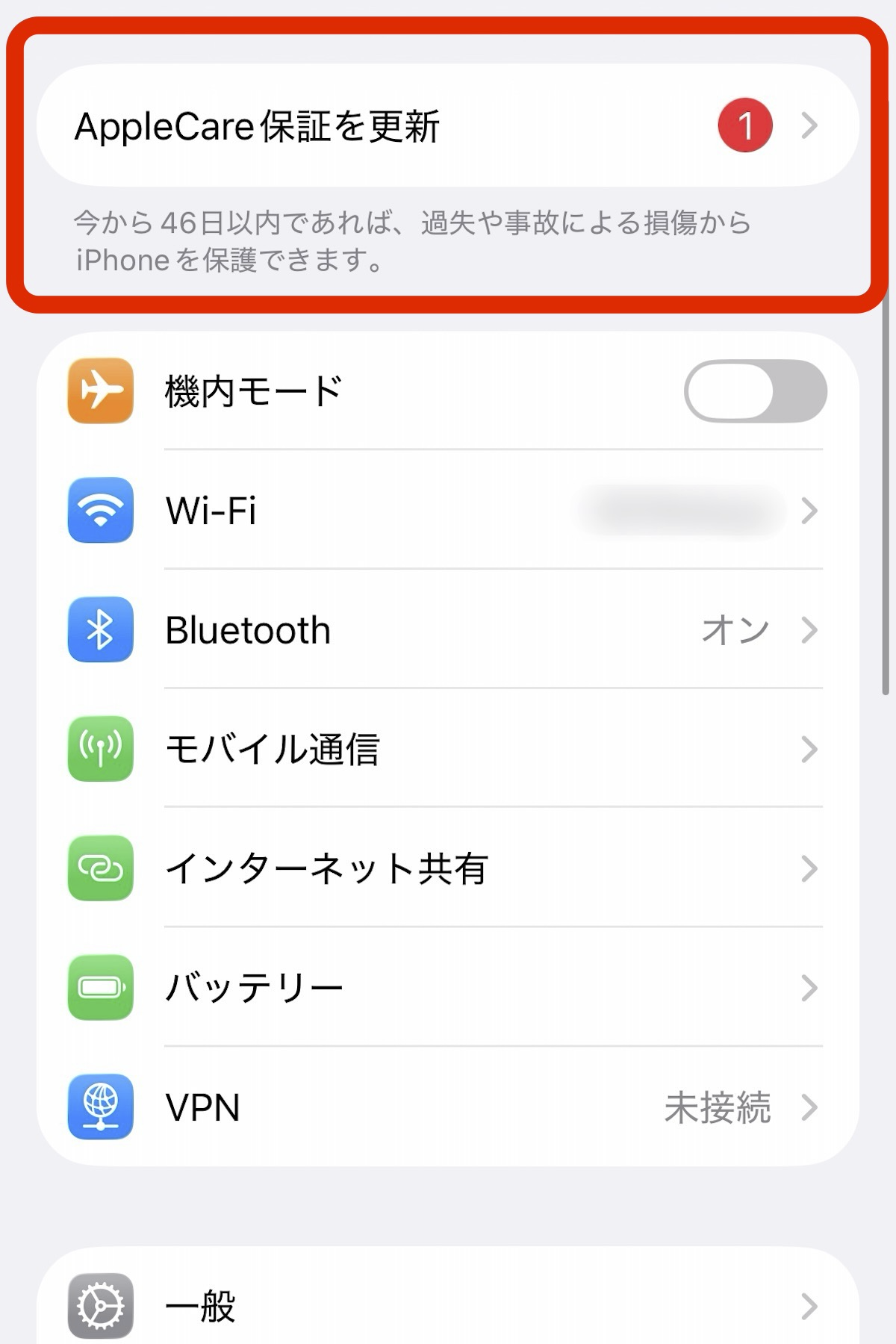Open the AppleCare保証を更新 row
The image size is (896, 1344).
(x=447, y=125)
